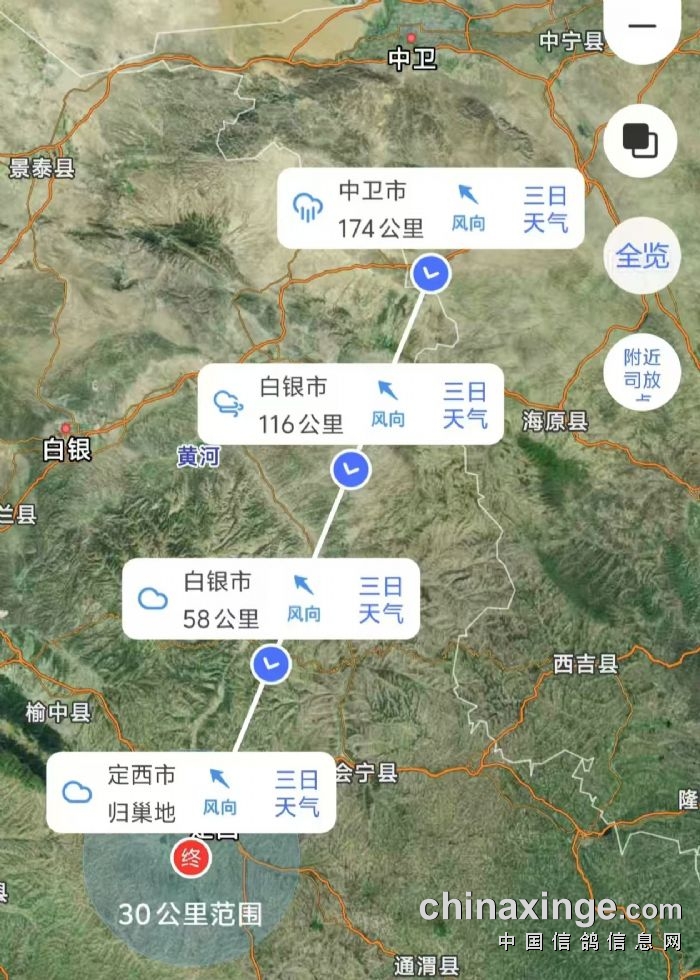Image resolution: width=700 pixels, height=980 pixels.
Task: View 三日天气 for 定西市 归巢地
Action: click(x=297, y=793)
